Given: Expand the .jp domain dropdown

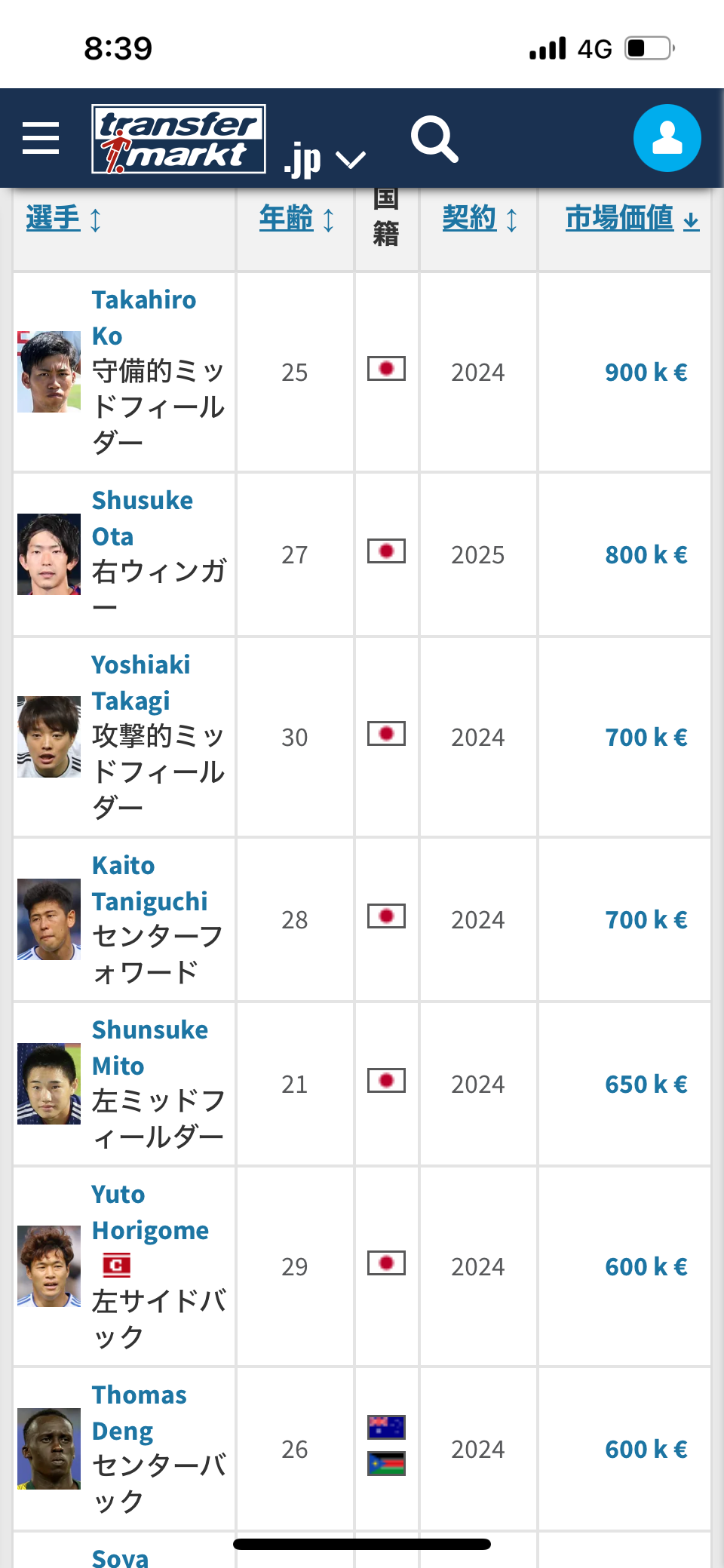Looking at the screenshot, I should [324, 158].
